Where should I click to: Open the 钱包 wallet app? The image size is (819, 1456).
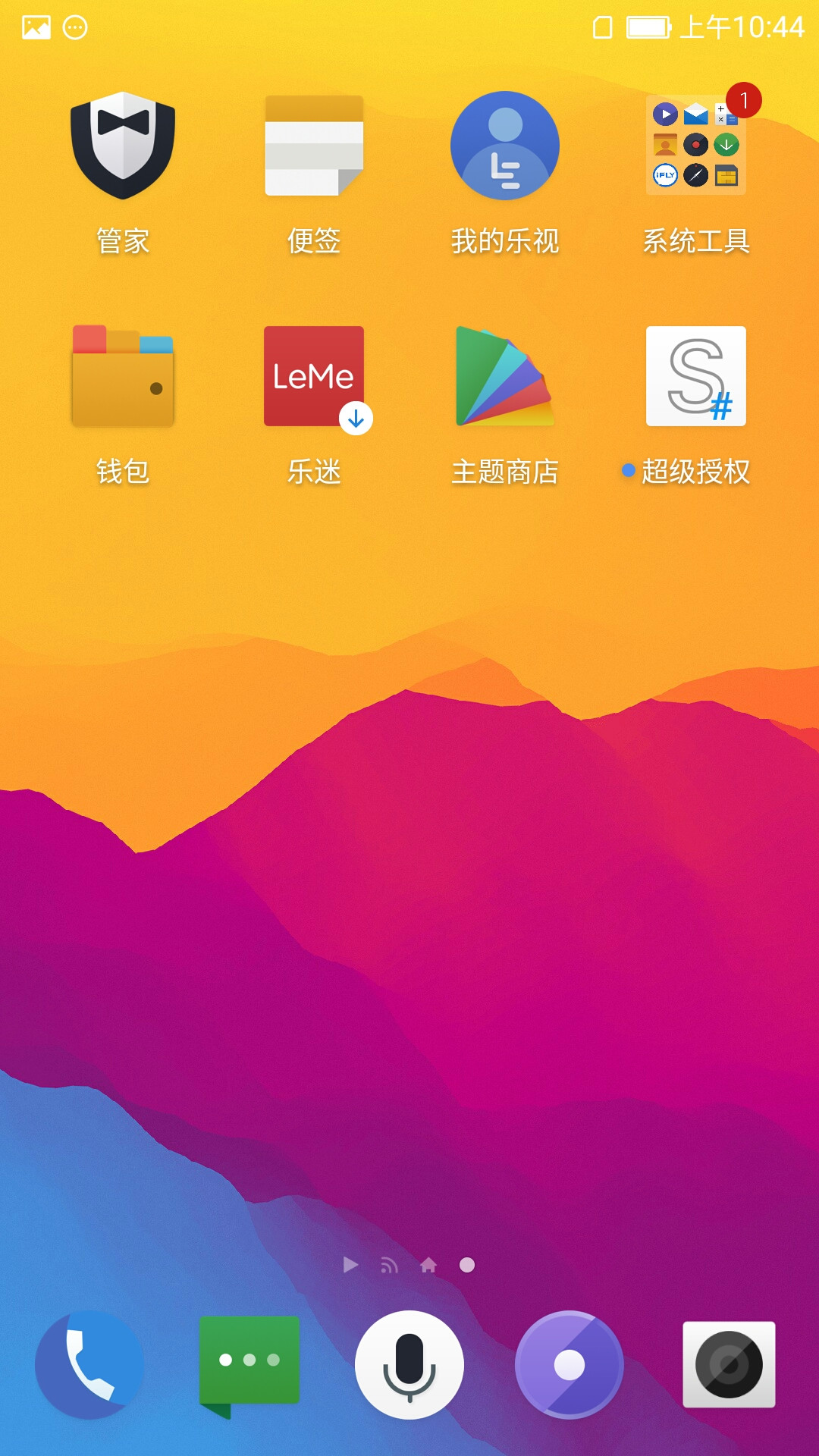click(x=123, y=377)
